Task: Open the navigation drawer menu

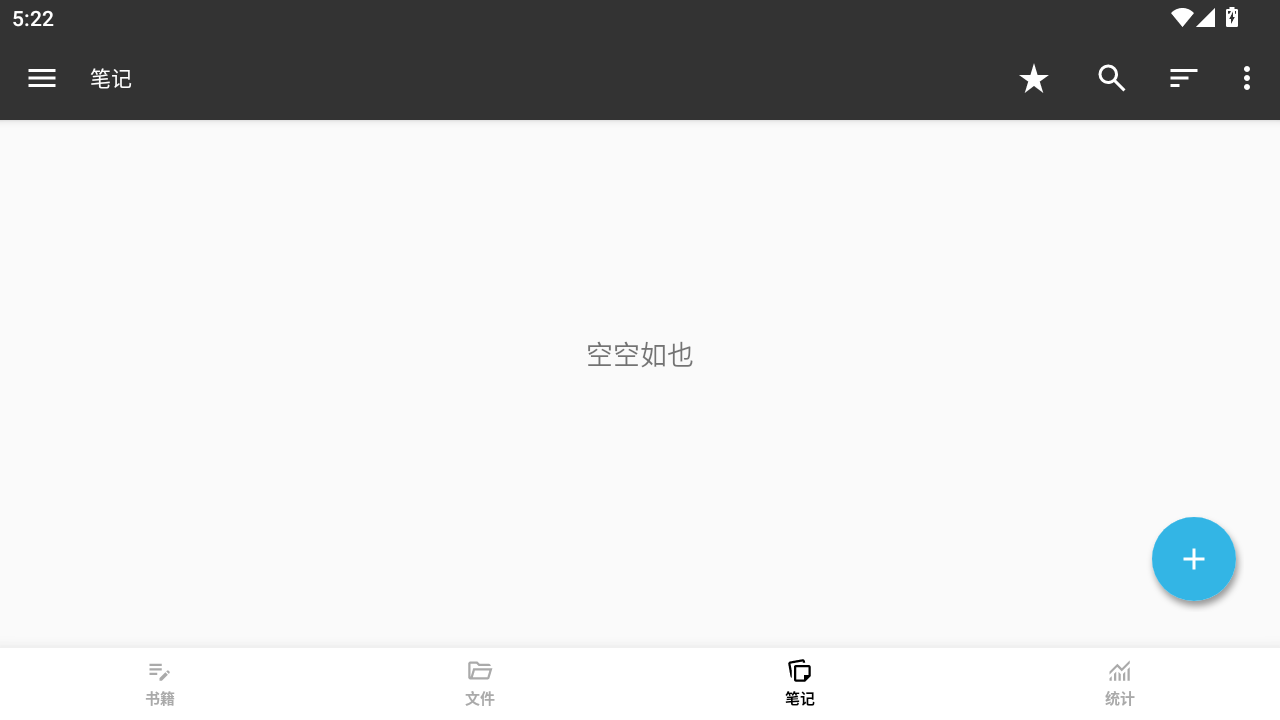Action: click(42, 78)
